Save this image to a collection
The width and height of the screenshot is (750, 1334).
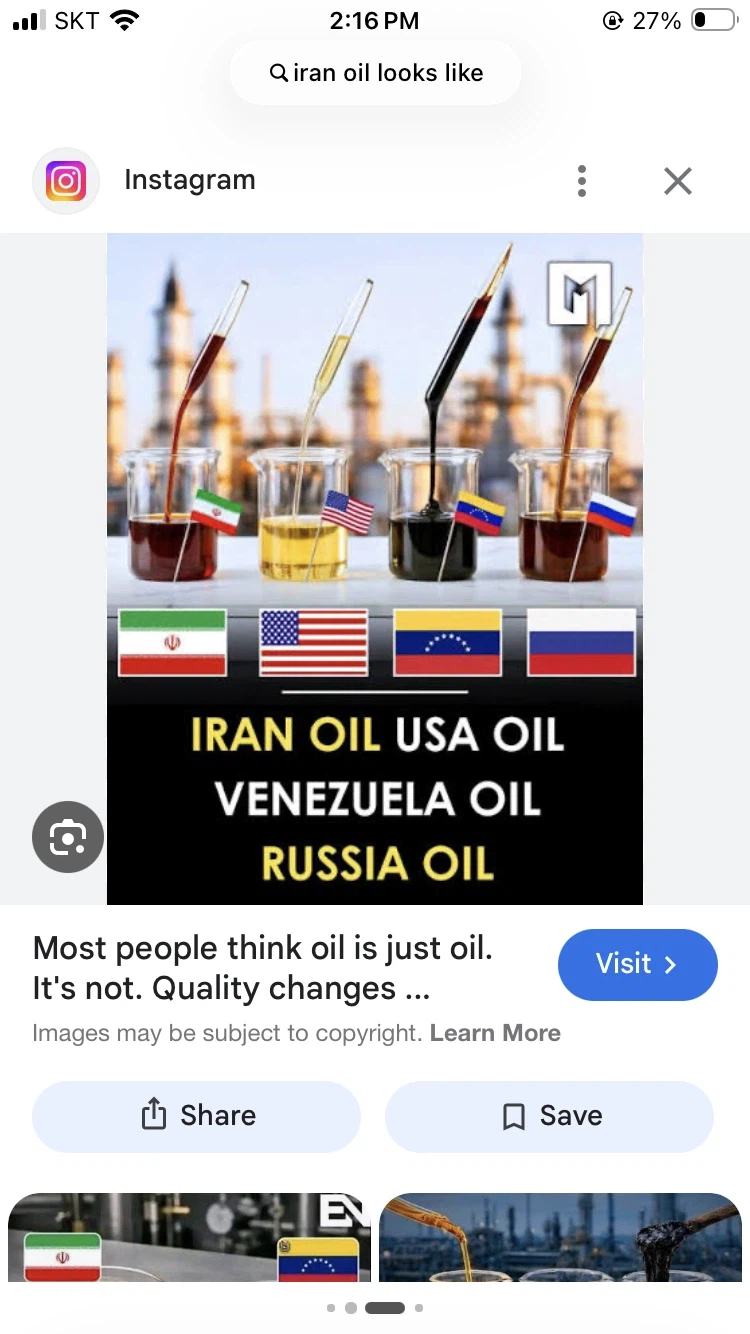tap(549, 1116)
